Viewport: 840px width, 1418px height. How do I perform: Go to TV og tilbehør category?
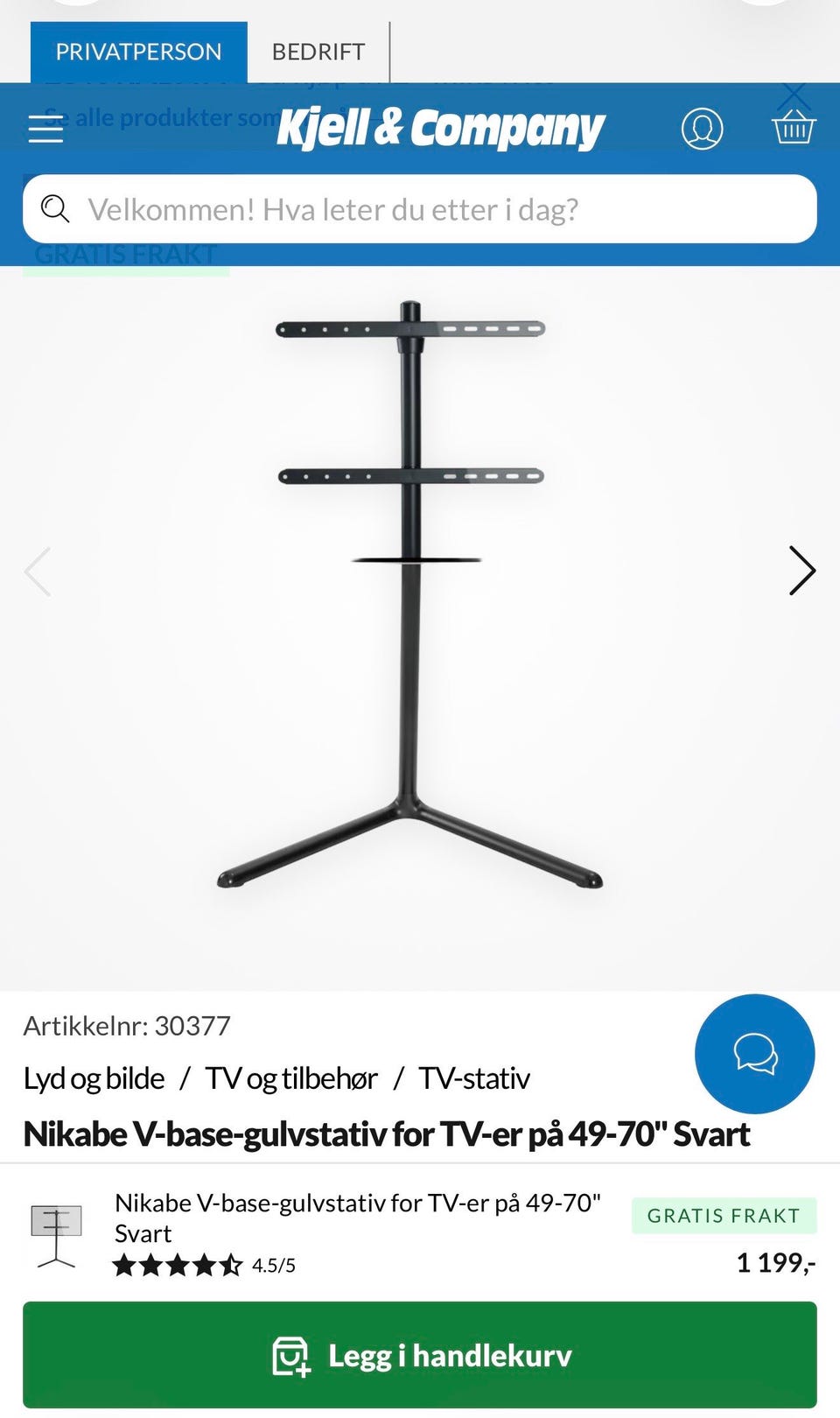click(x=291, y=1078)
